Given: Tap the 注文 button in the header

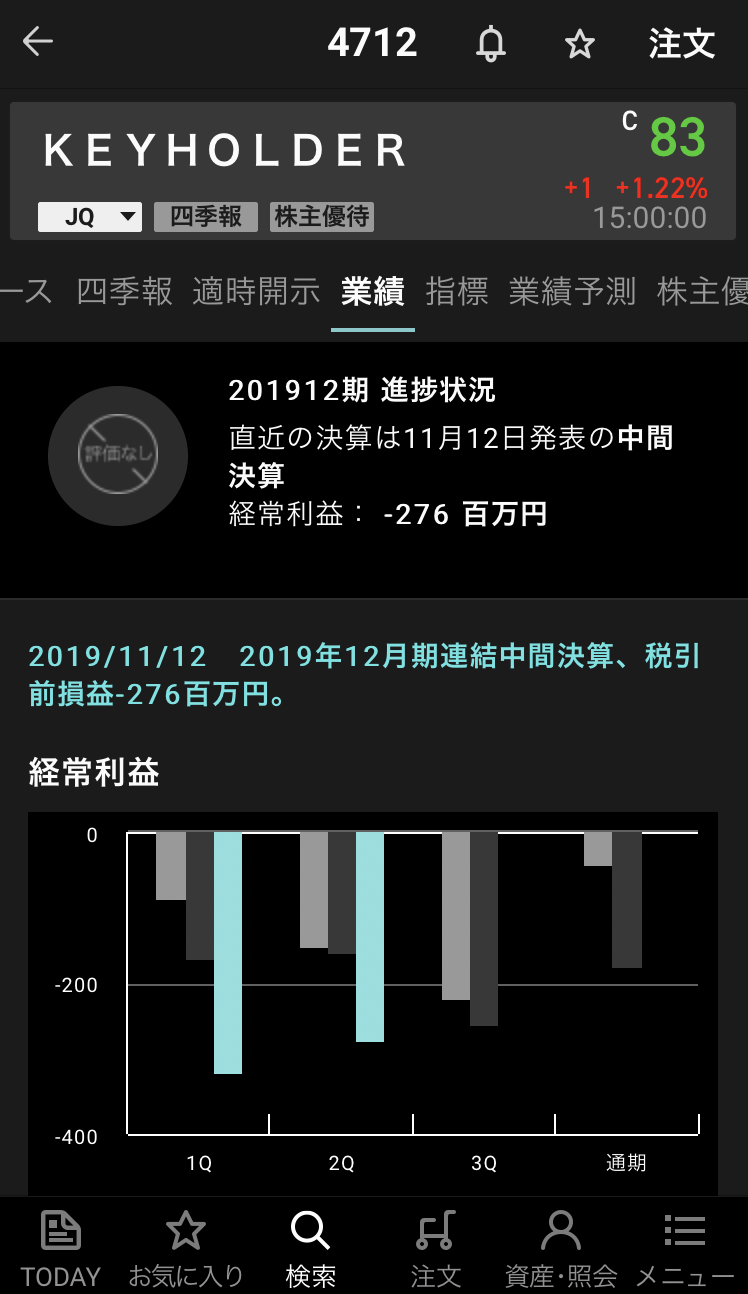Looking at the screenshot, I should (682, 44).
